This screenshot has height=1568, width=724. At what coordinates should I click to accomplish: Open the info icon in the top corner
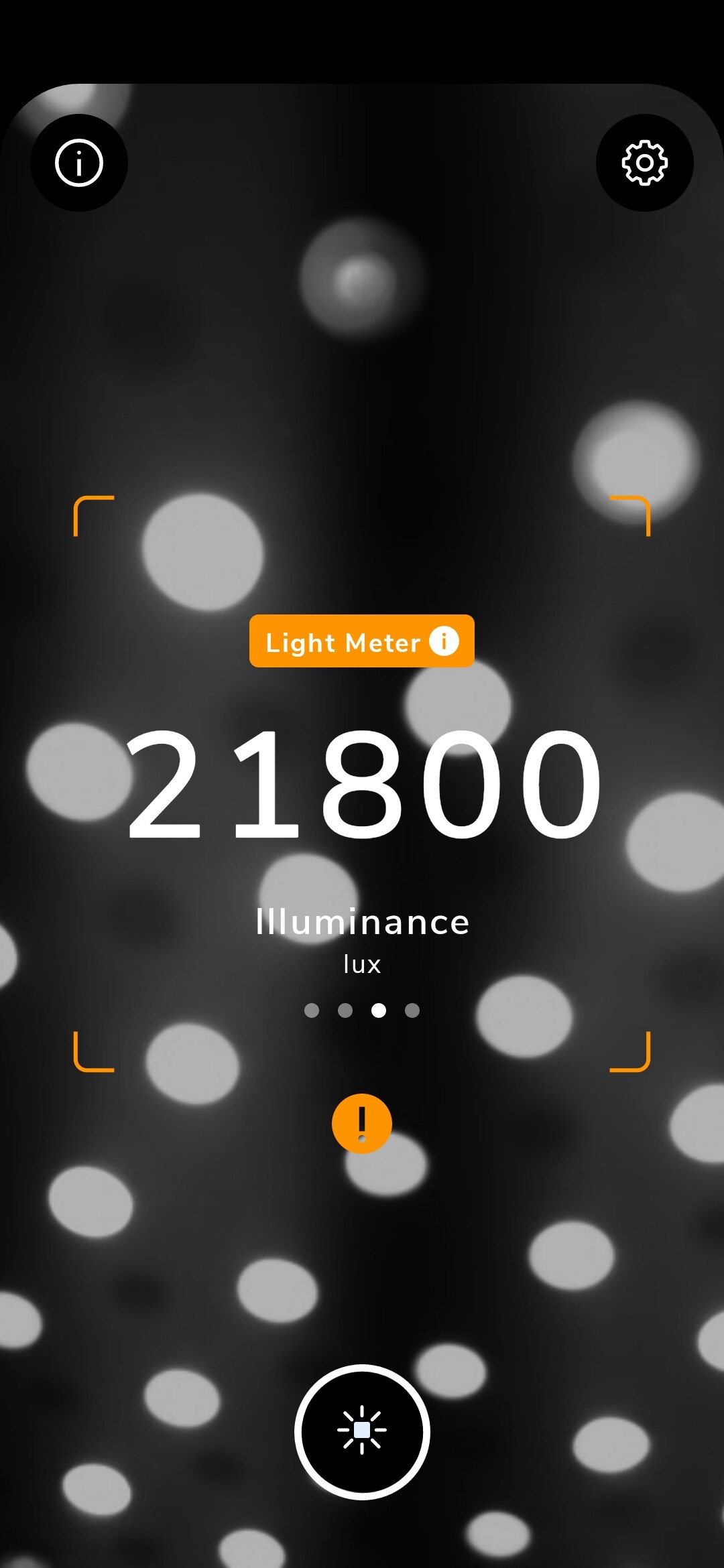tap(79, 163)
